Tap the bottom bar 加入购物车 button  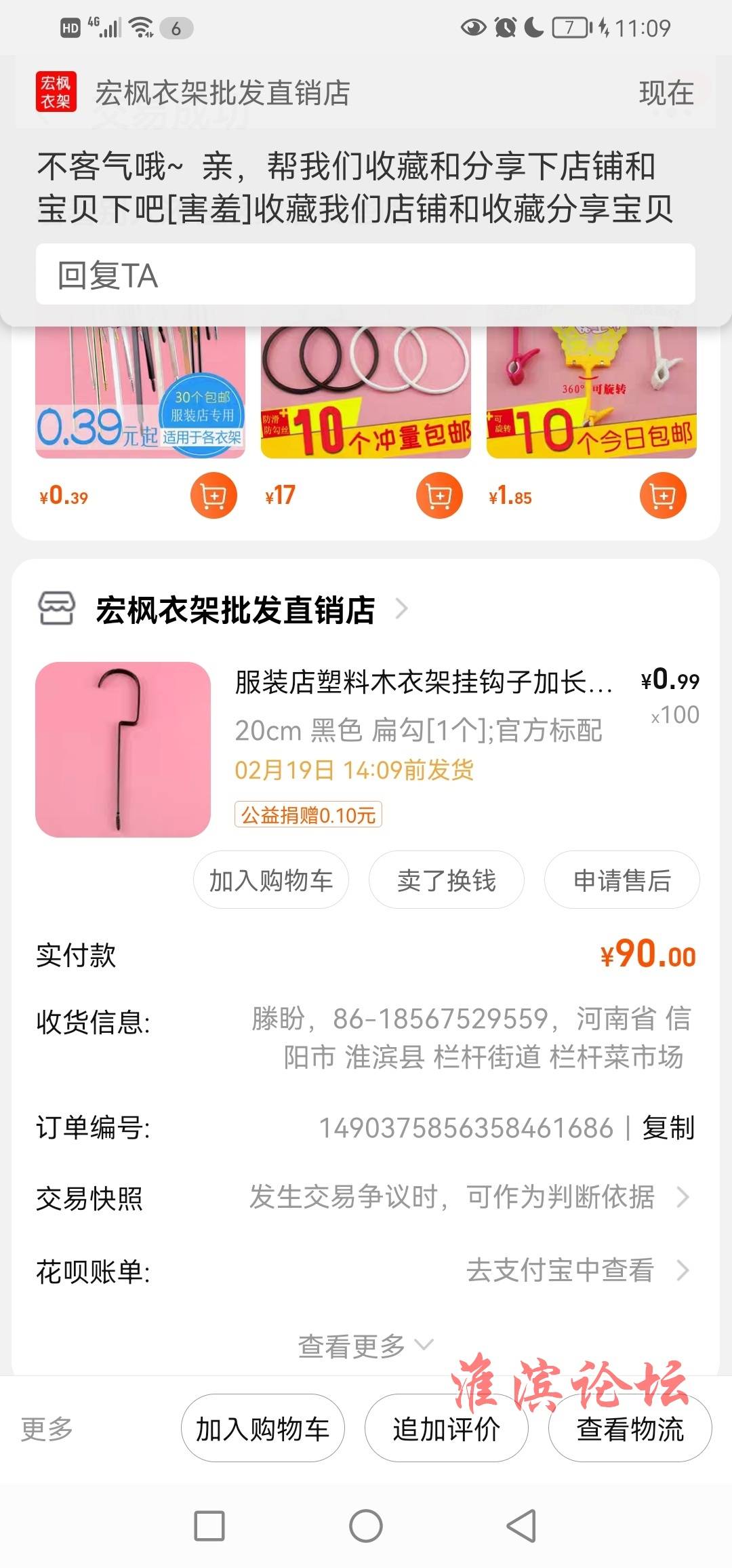coord(262,1428)
